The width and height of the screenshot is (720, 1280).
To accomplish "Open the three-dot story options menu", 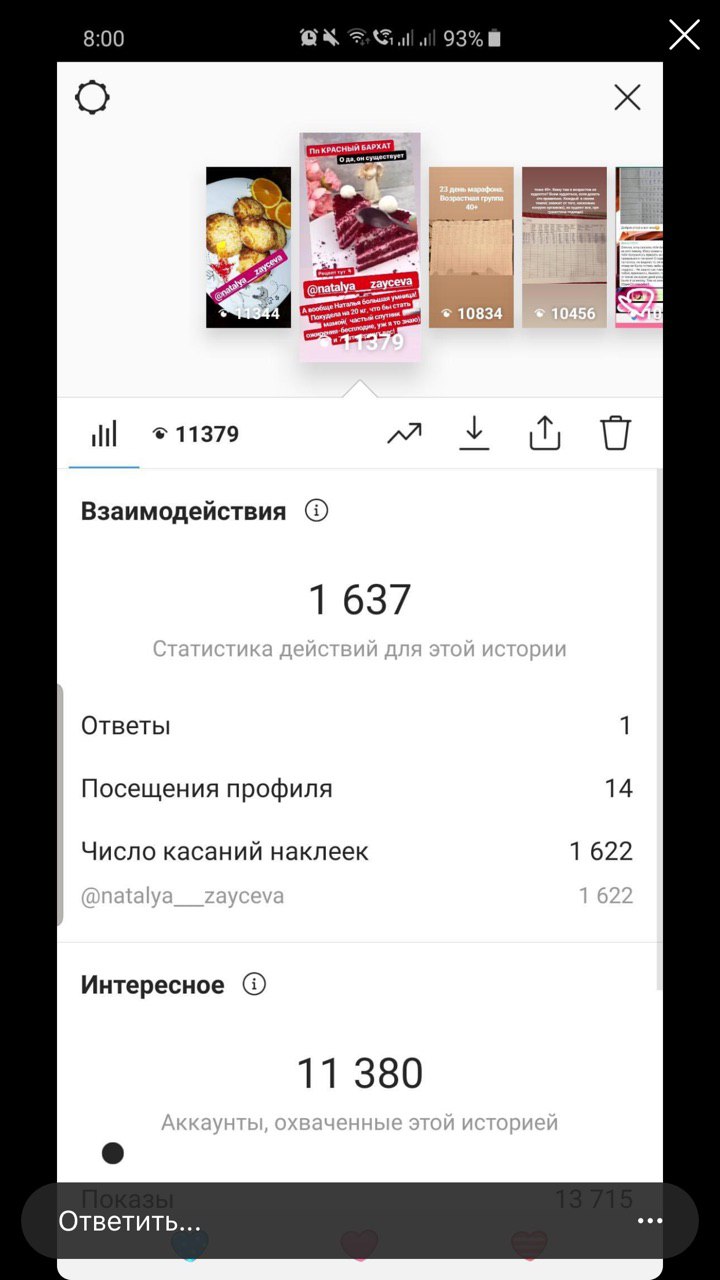I will tap(650, 1221).
